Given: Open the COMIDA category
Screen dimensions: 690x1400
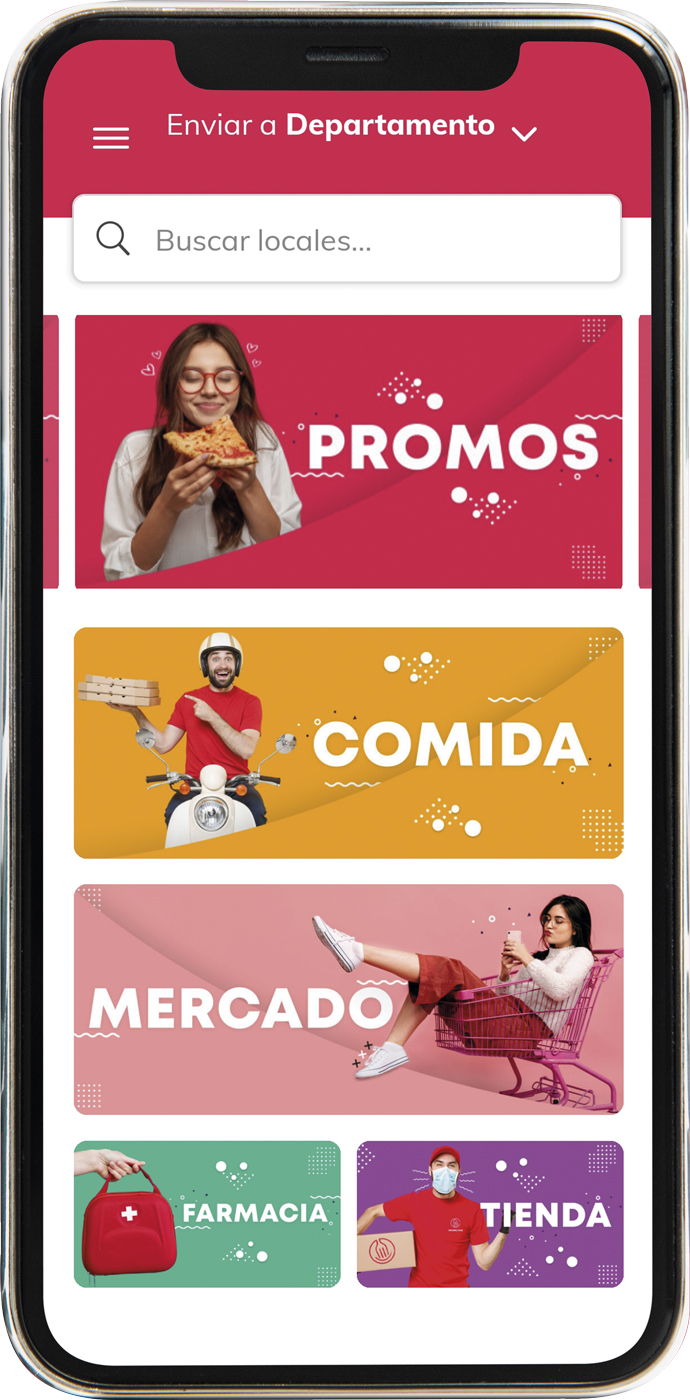Looking at the screenshot, I should pyautogui.click(x=348, y=743).
